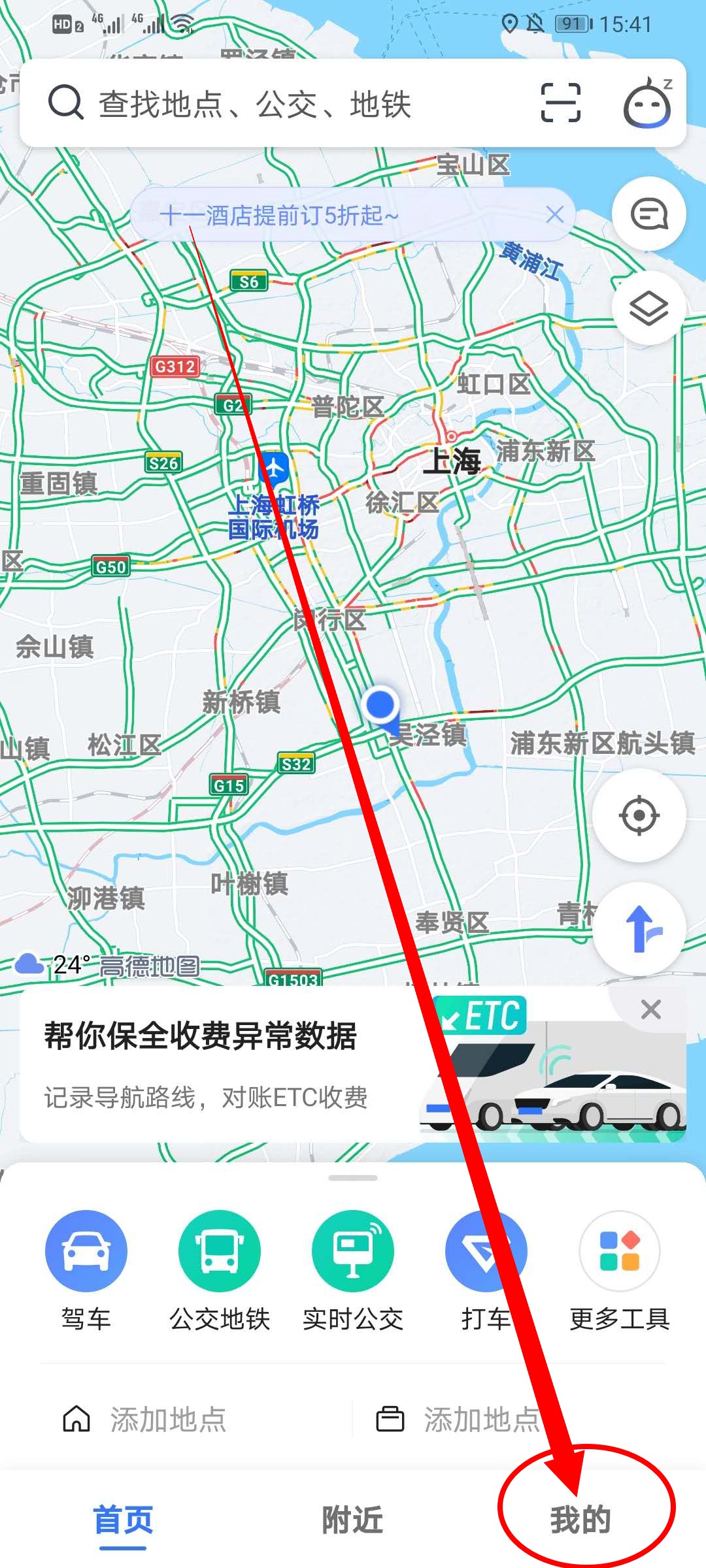Switch to the 附近 nearby tab

point(352,1520)
